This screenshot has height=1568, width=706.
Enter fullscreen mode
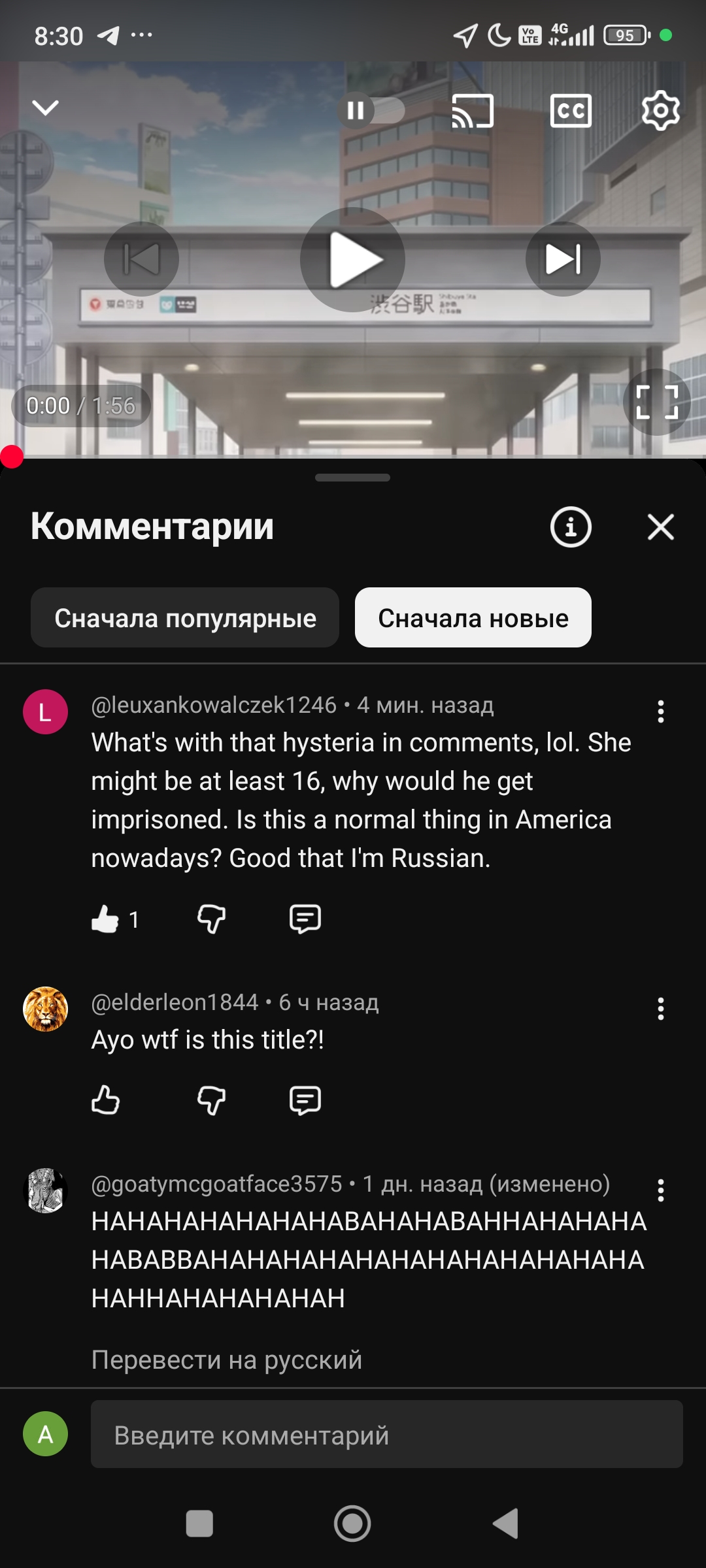click(656, 402)
